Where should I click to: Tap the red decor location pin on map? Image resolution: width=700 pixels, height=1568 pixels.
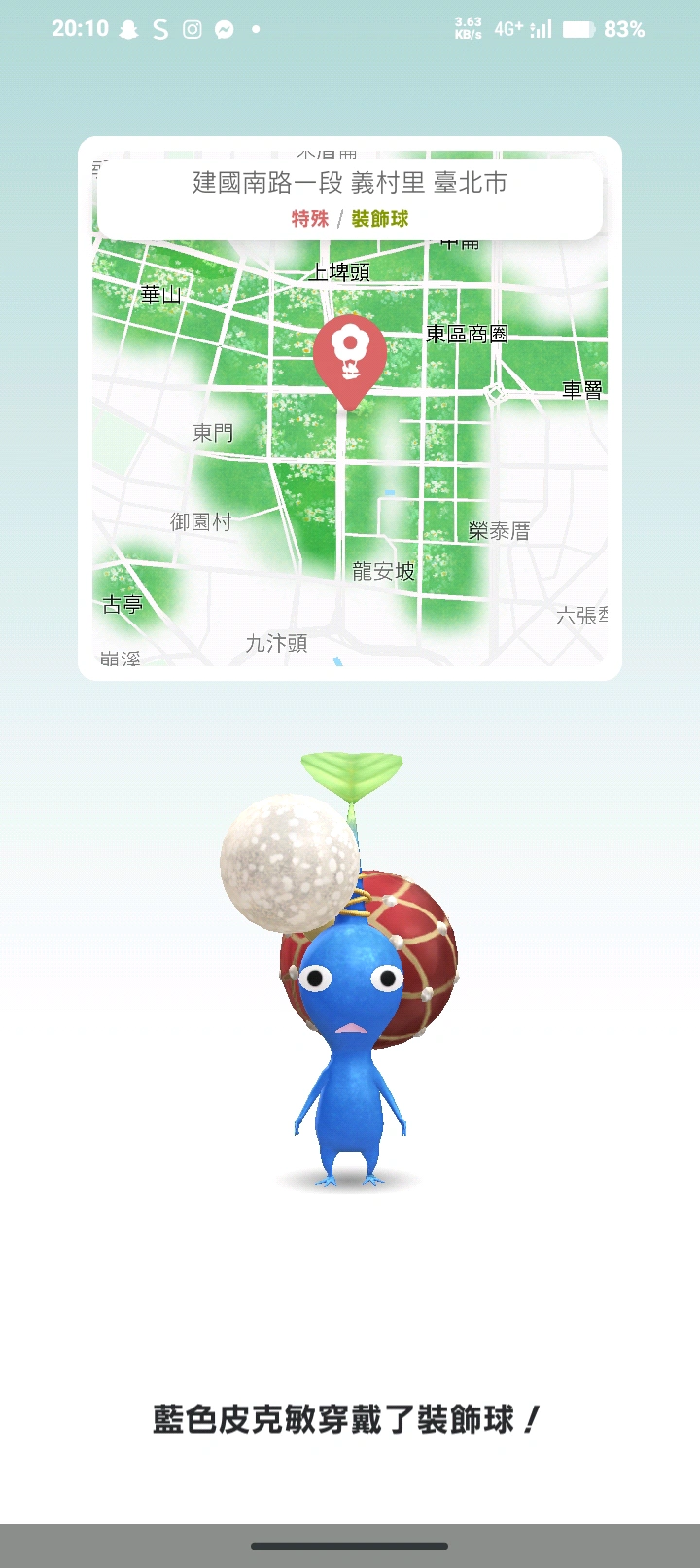[350, 356]
